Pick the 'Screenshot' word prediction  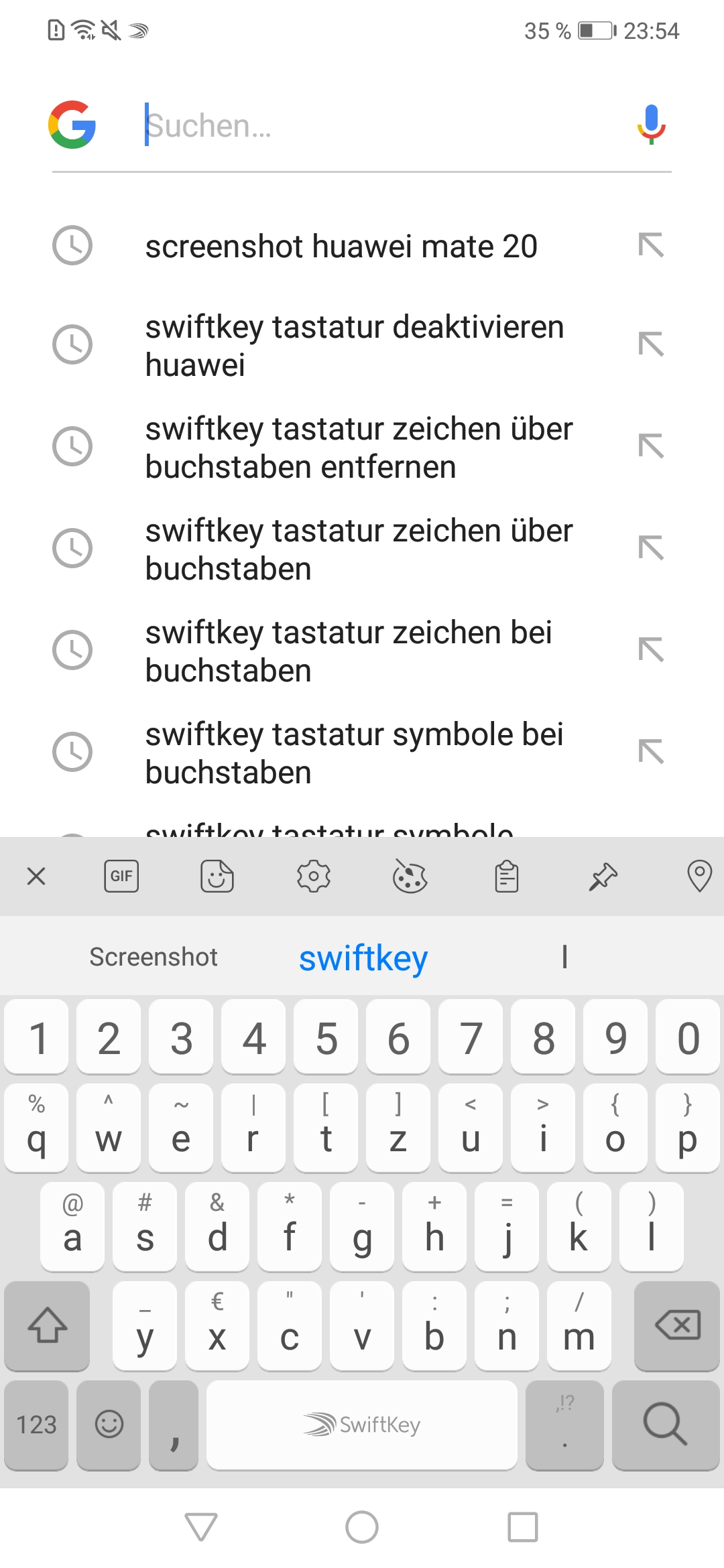154,958
